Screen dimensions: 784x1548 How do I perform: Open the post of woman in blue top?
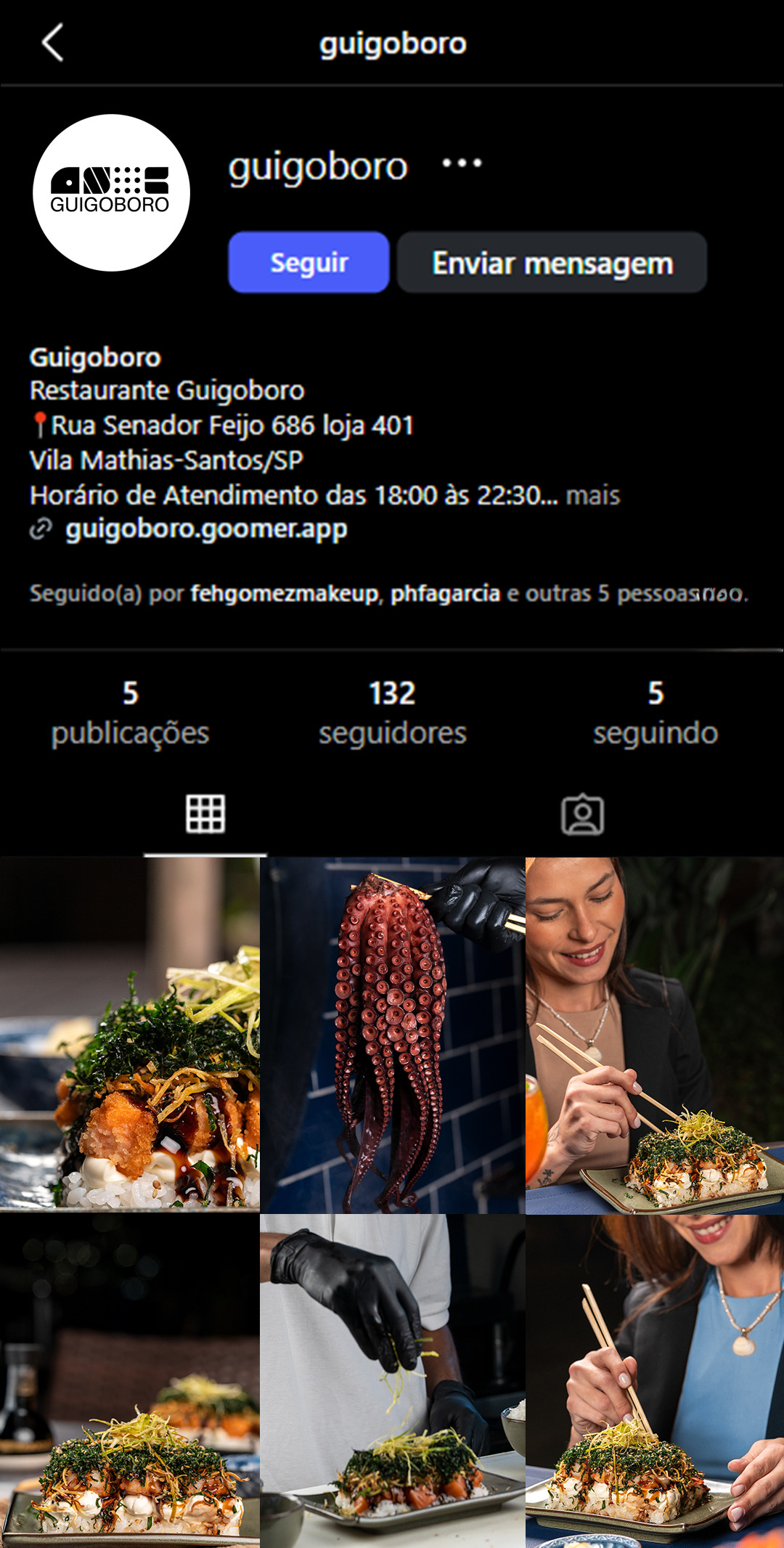coord(655,1380)
